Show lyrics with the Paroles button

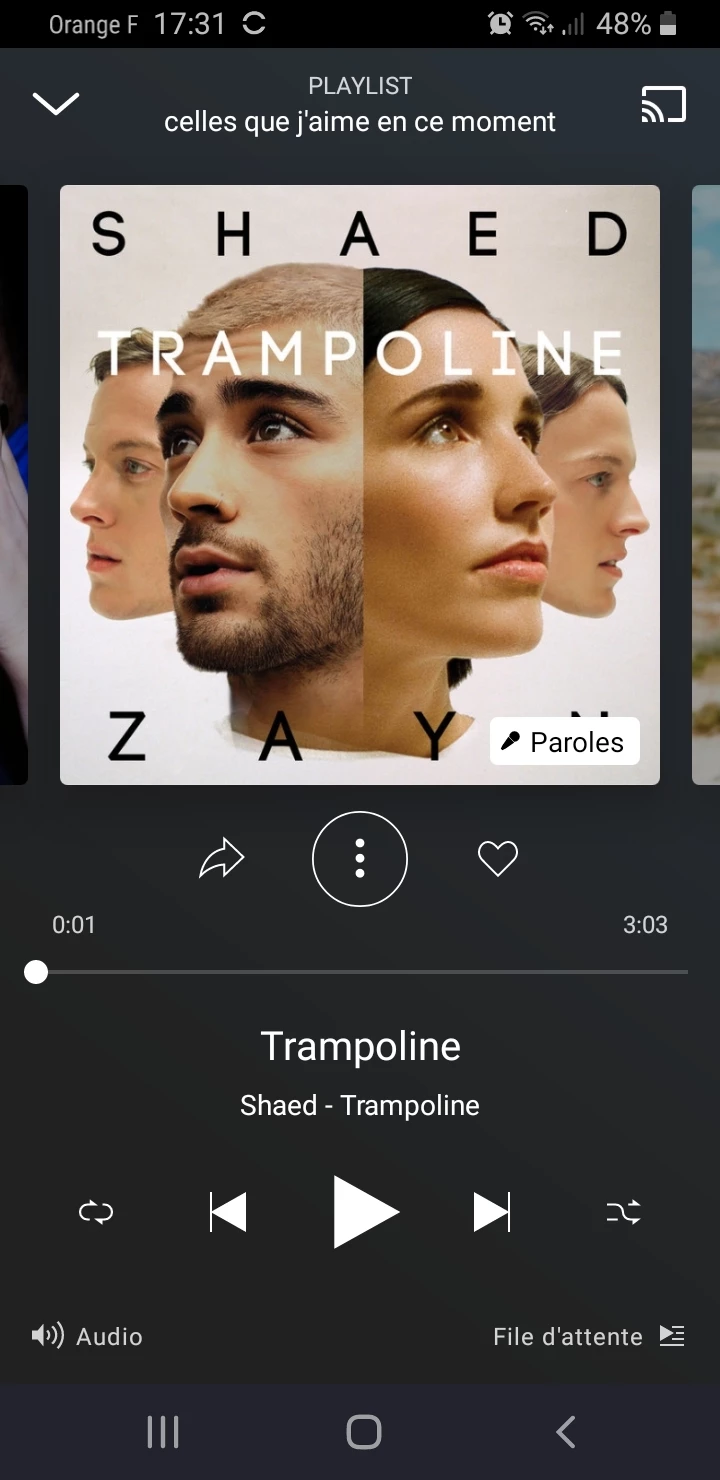[564, 742]
